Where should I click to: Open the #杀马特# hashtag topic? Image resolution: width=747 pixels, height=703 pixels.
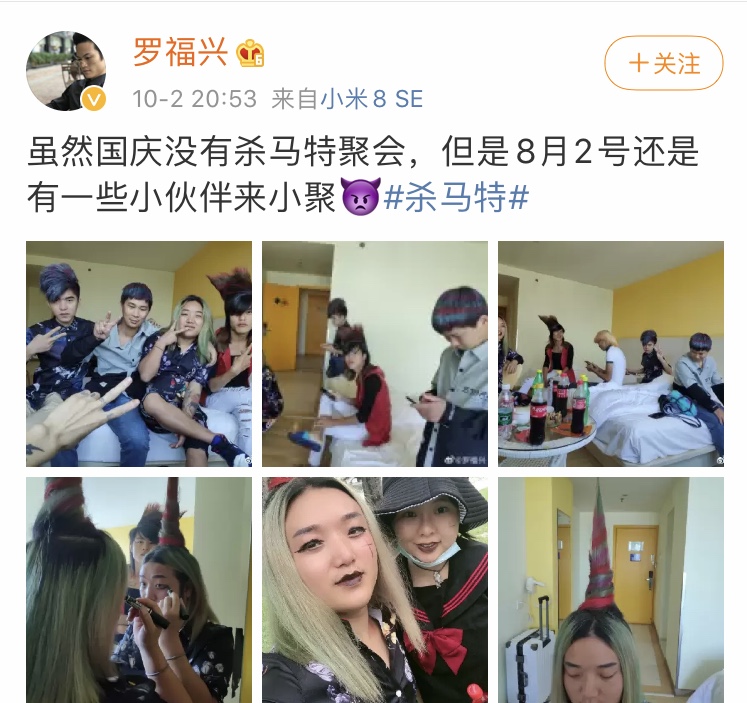[456, 197]
